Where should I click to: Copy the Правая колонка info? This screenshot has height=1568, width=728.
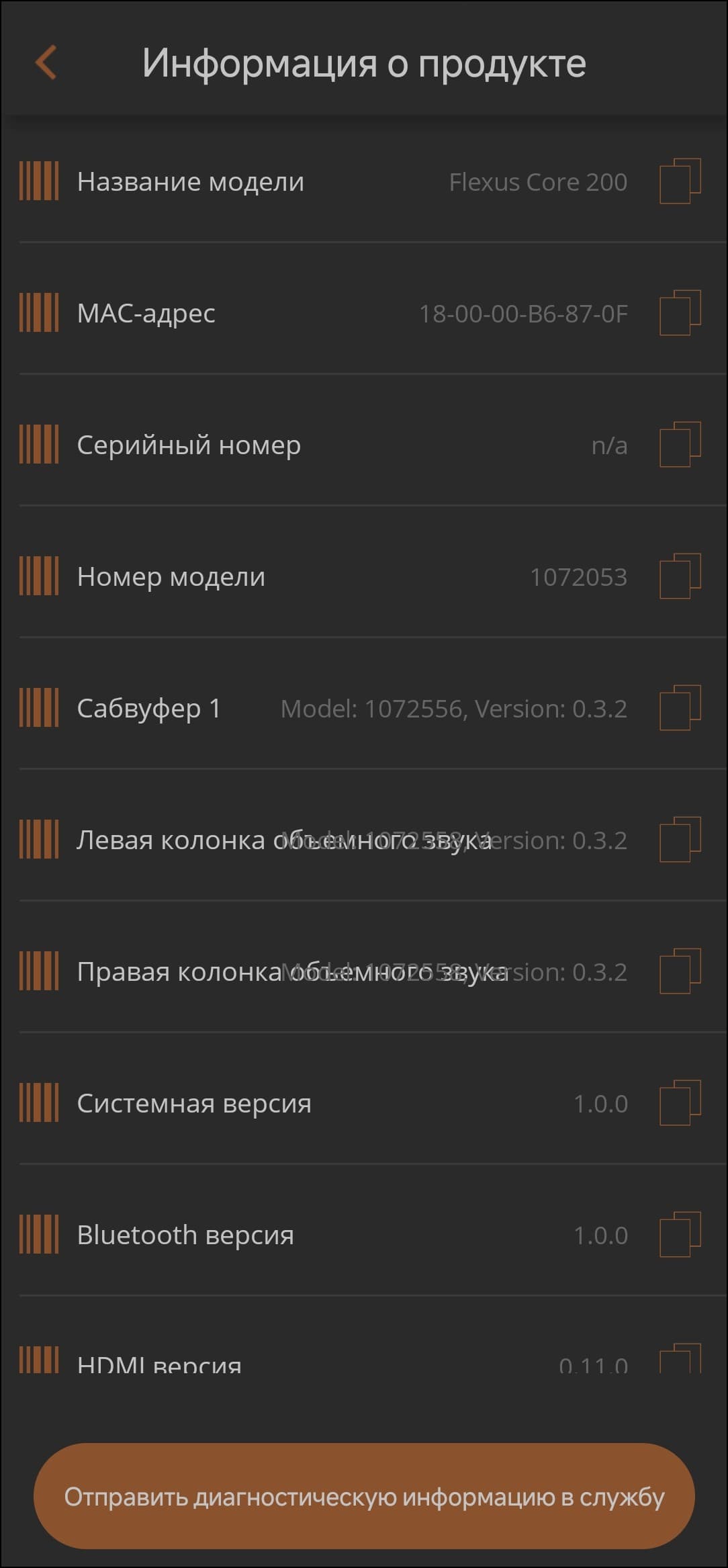680,971
